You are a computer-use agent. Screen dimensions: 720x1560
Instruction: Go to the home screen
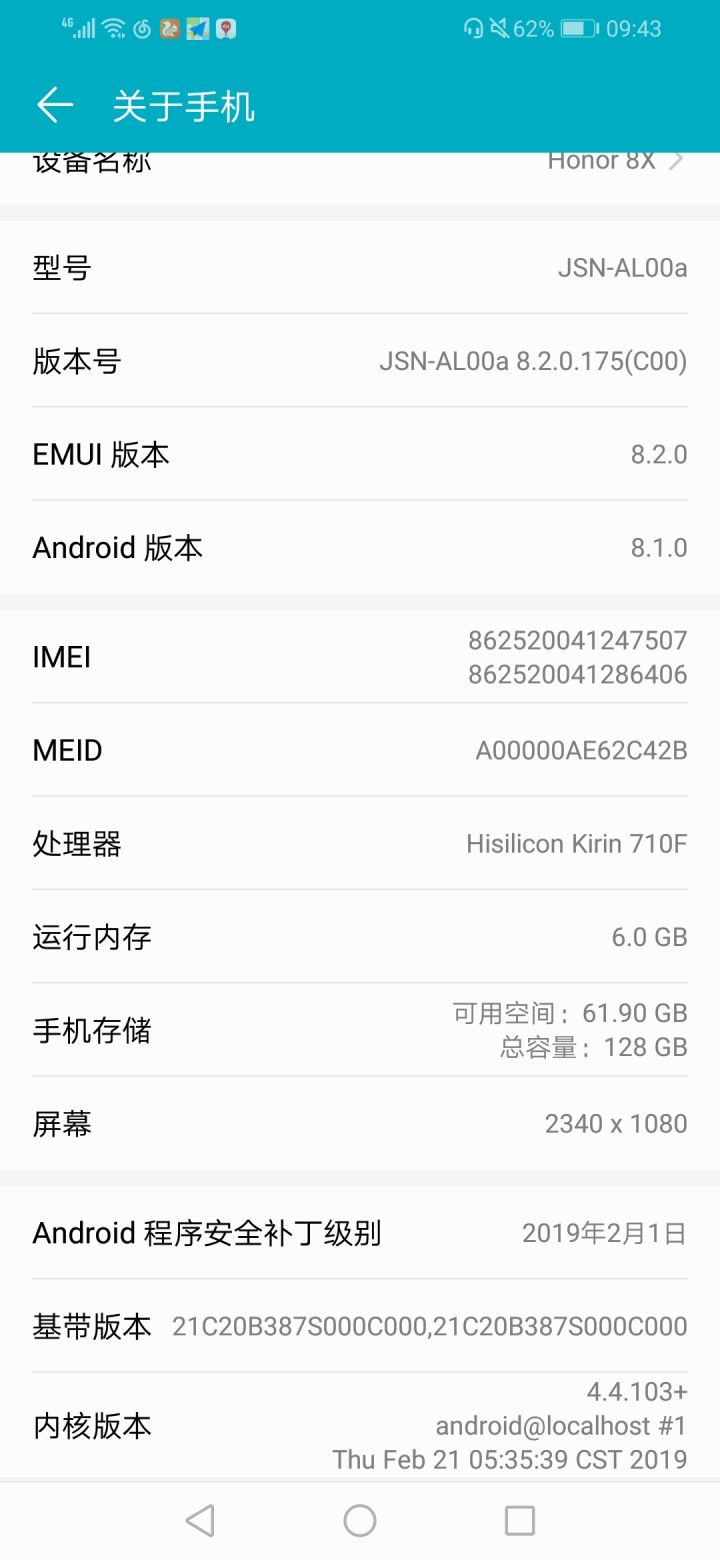point(360,1521)
